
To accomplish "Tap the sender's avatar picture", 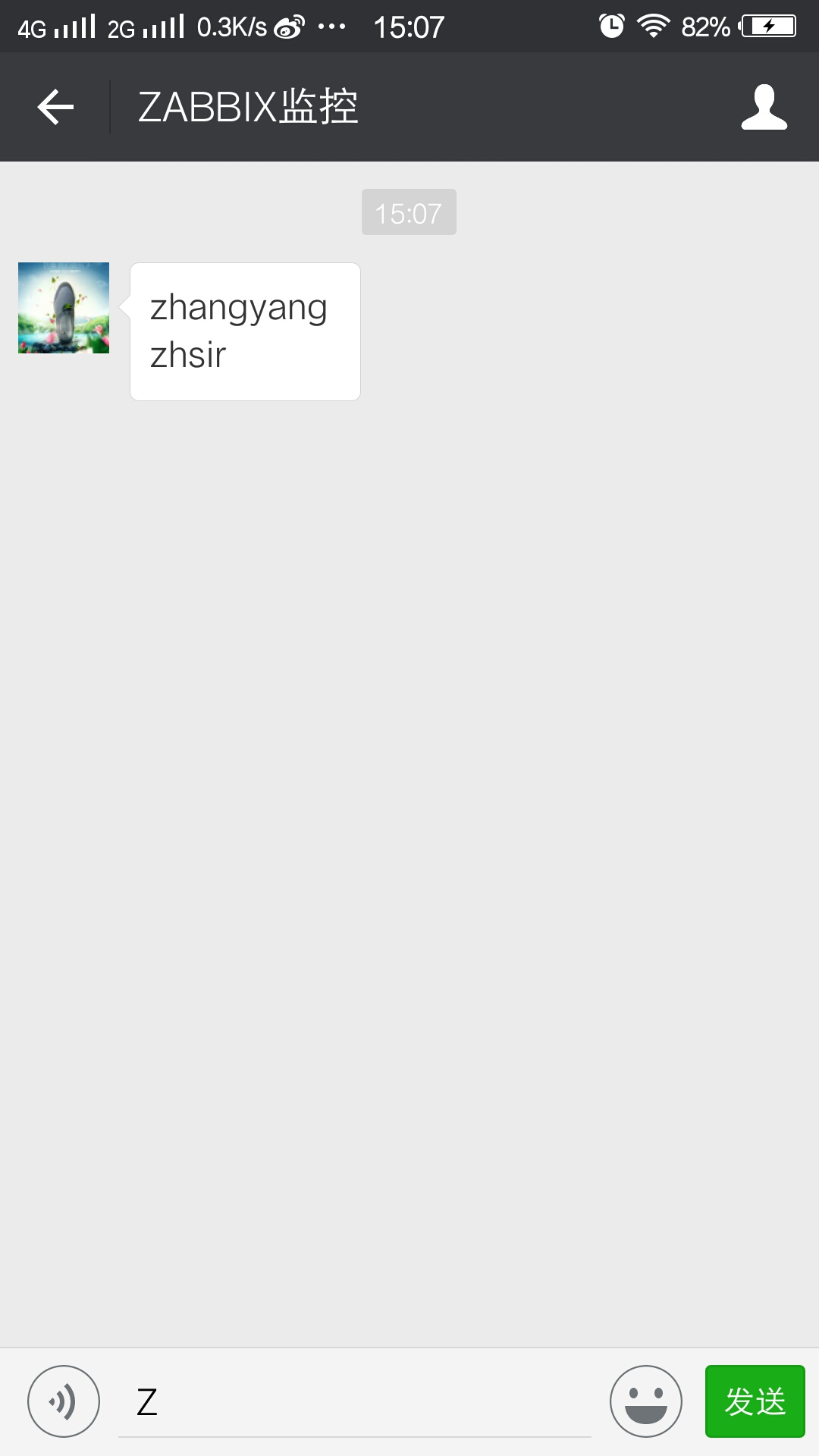I will [x=64, y=308].
